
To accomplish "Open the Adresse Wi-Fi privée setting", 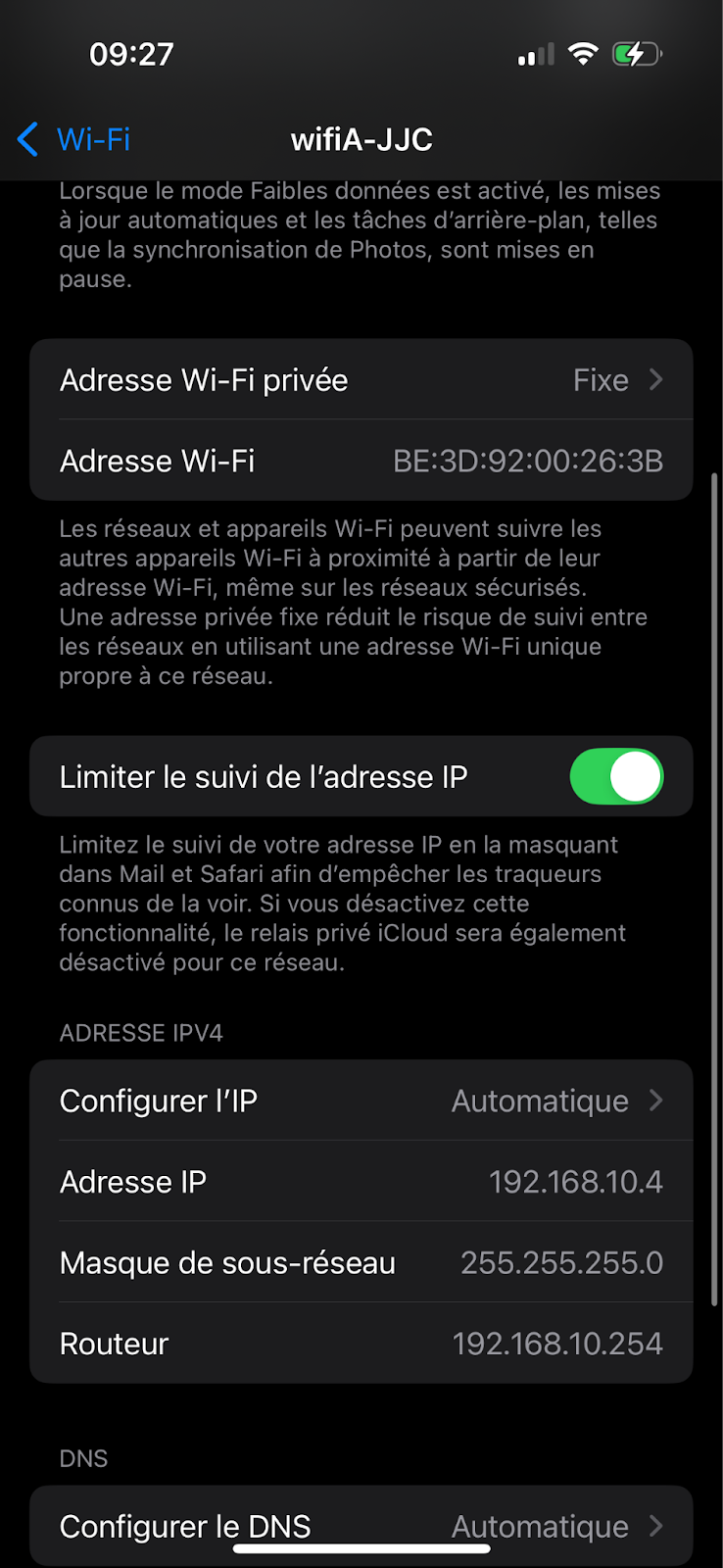I will pyautogui.click(x=361, y=380).
